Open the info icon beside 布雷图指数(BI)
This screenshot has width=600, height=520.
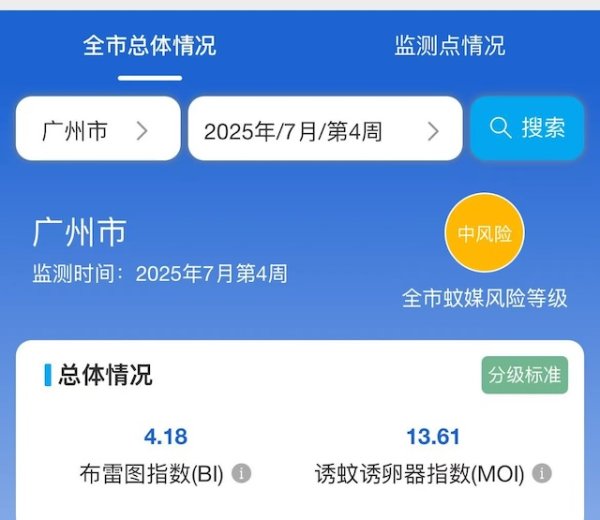241,473
